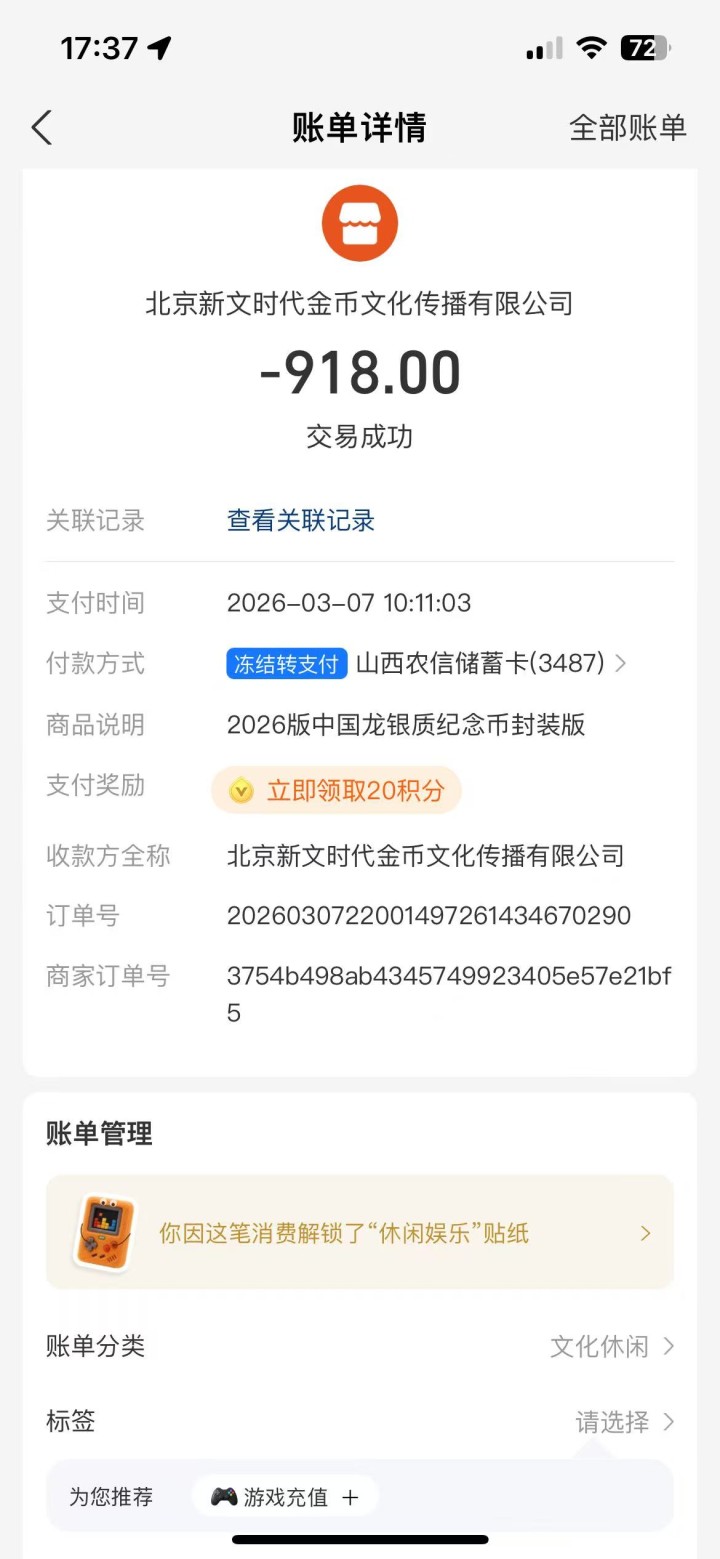720x1559 pixels.
Task: Tap the 查看关联记录 link
Action: click(300, 520)
